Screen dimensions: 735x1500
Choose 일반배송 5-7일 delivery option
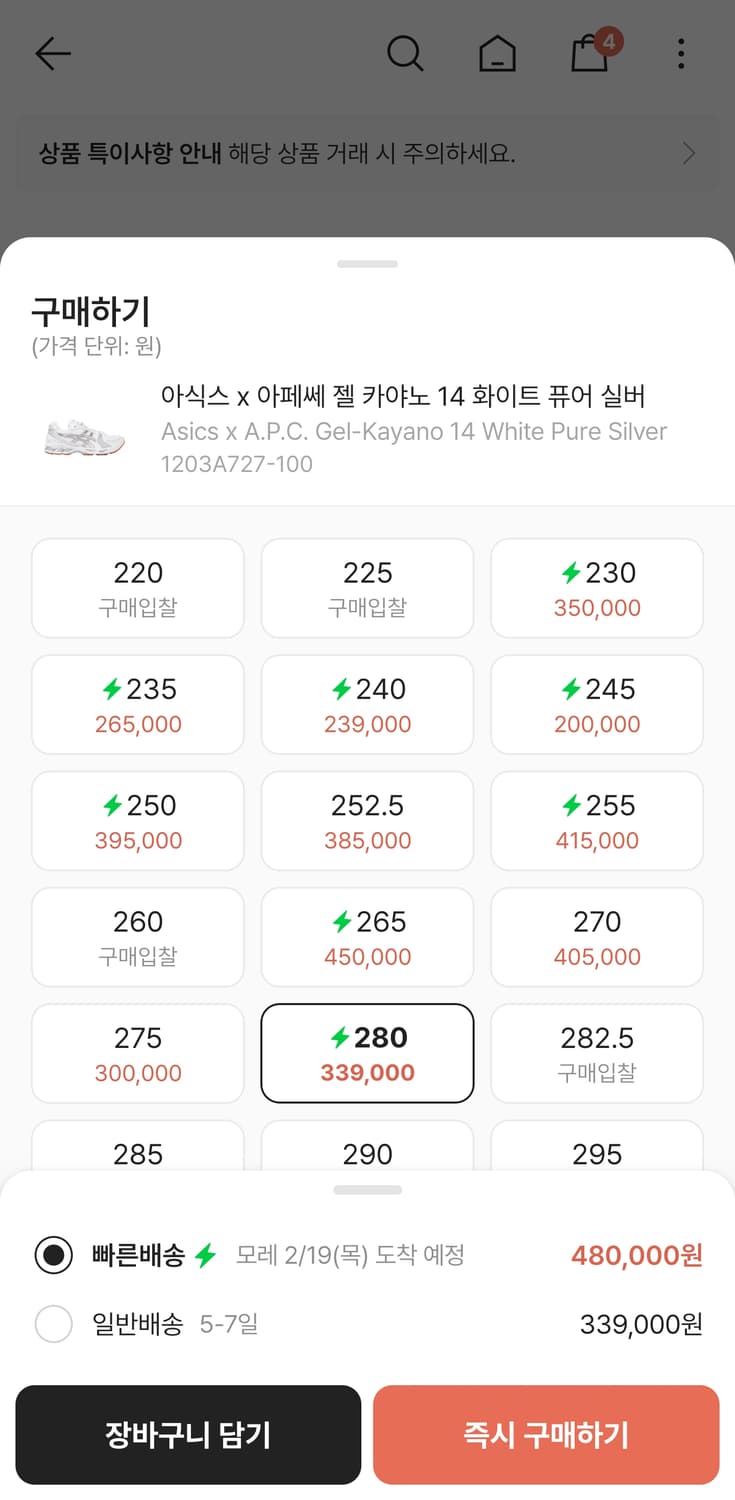click(53, 1323)
